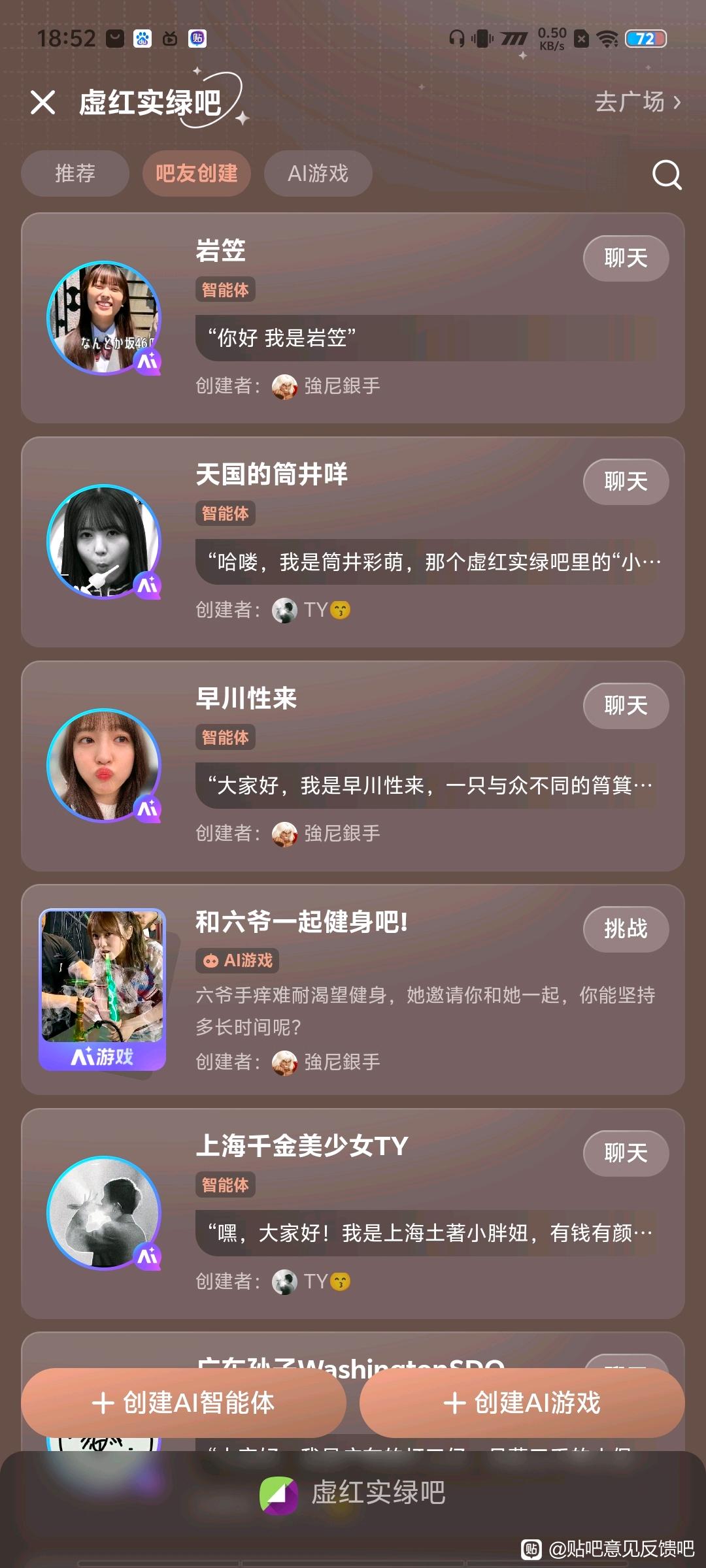Go to 去广场 plaza
The height and width of the screenshot is (1568, 706).
click(x=637, y=102)
